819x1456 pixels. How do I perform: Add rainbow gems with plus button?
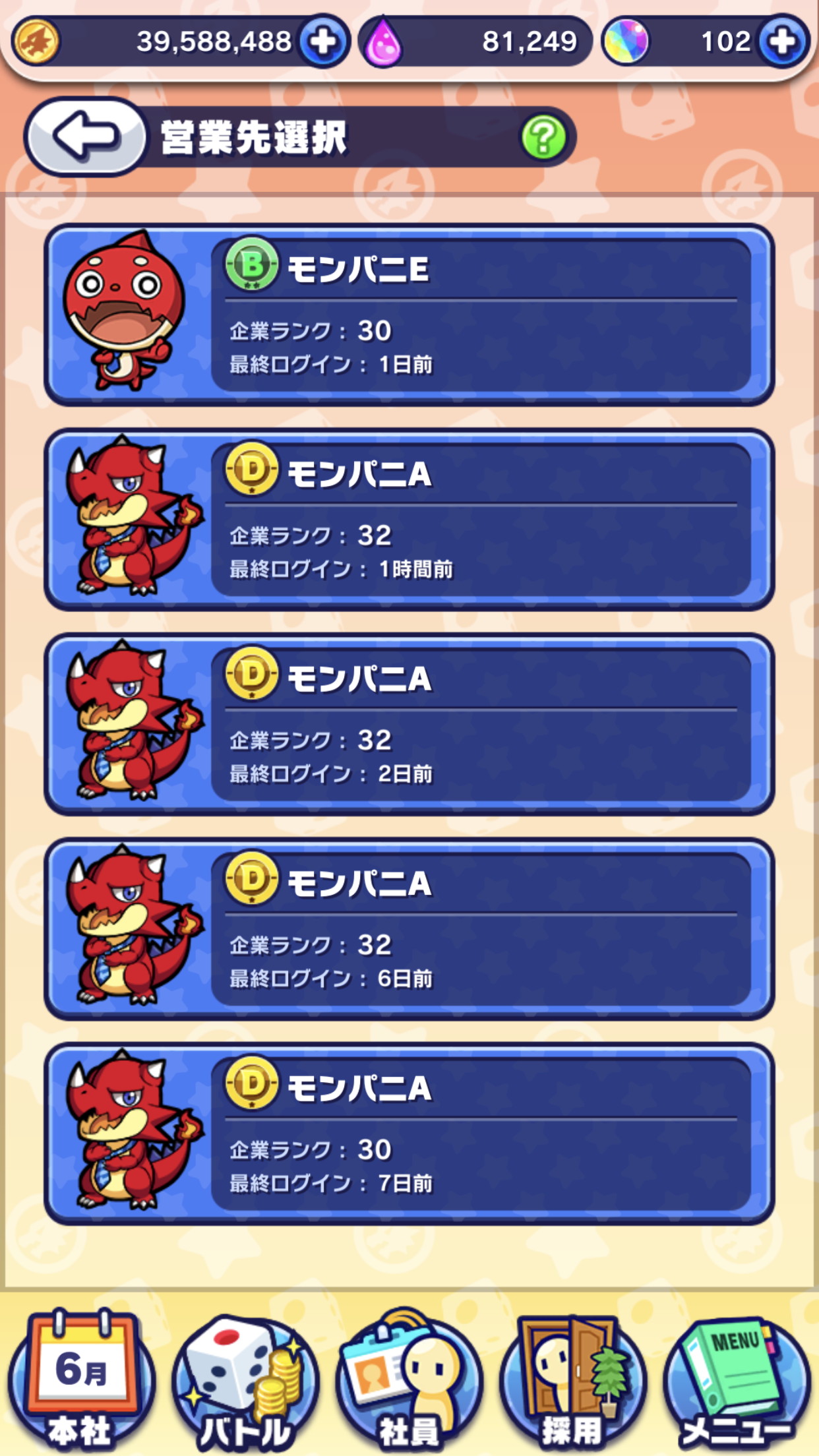[x=783, y=42]
